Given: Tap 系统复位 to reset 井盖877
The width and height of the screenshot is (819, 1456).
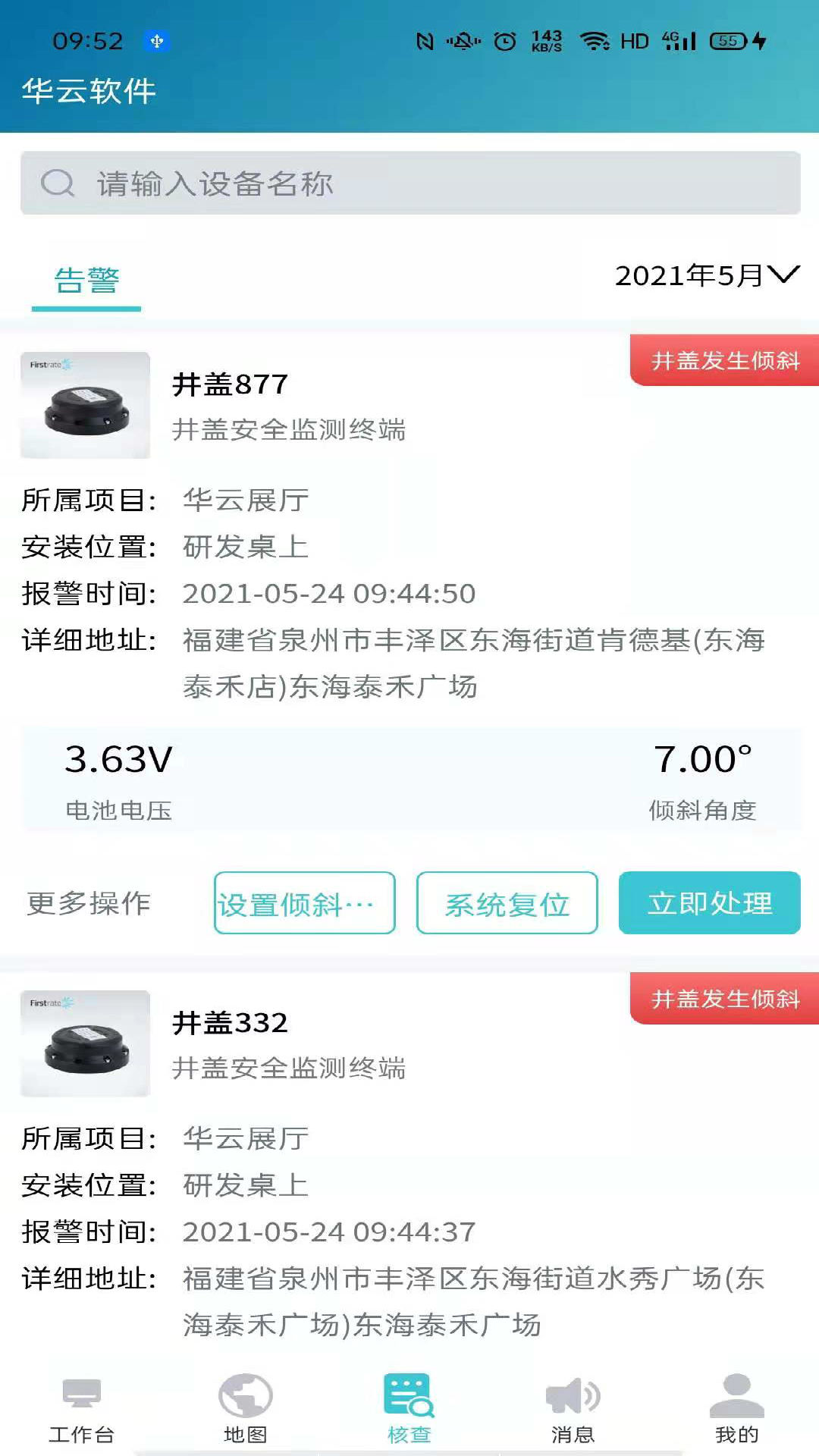Looking at the screenshot, I should pyautogui.click(x=507, y=903).
